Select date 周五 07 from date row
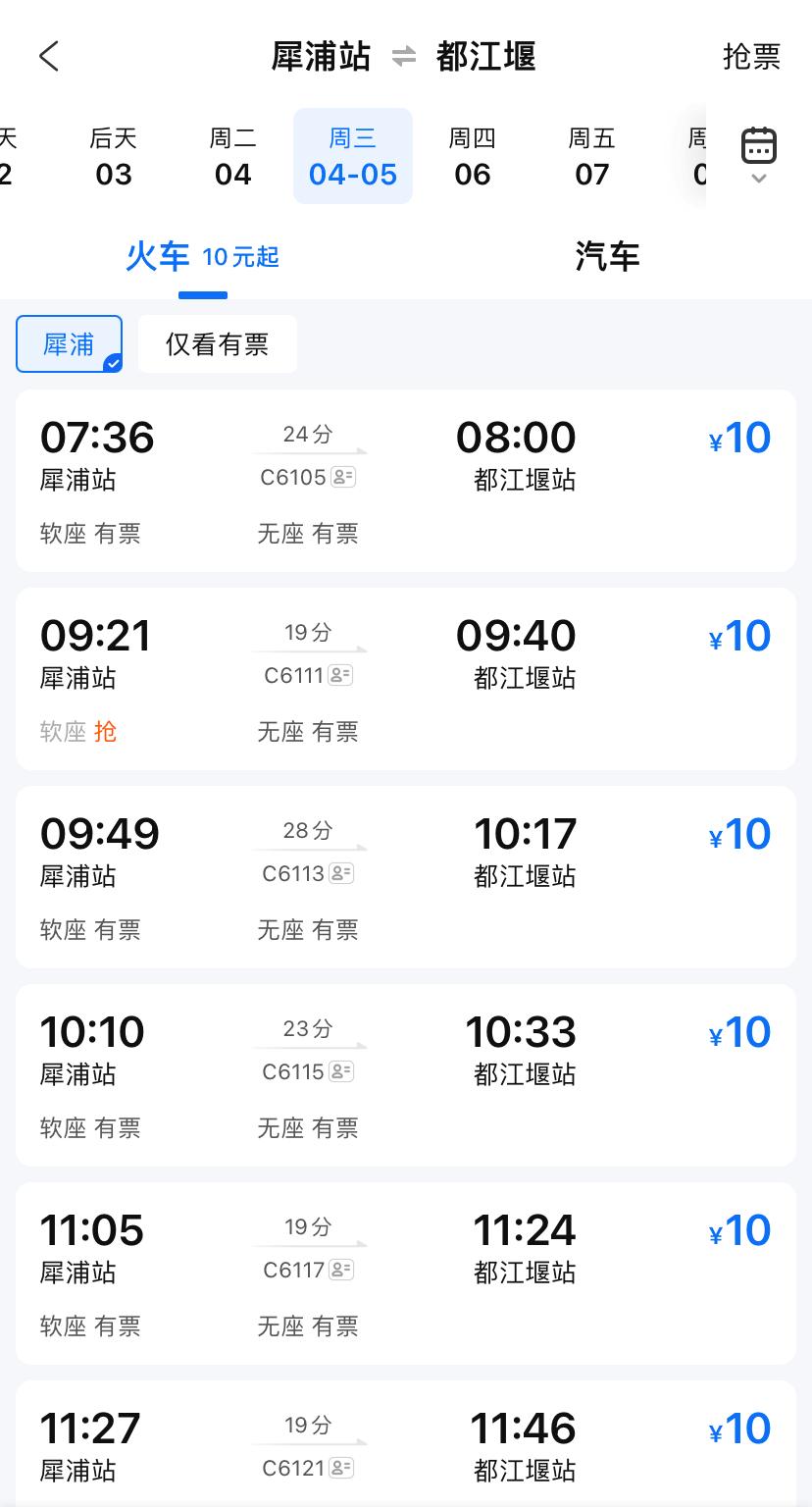This screenshot has width=812, height=1507. click(x=592, y=155)
